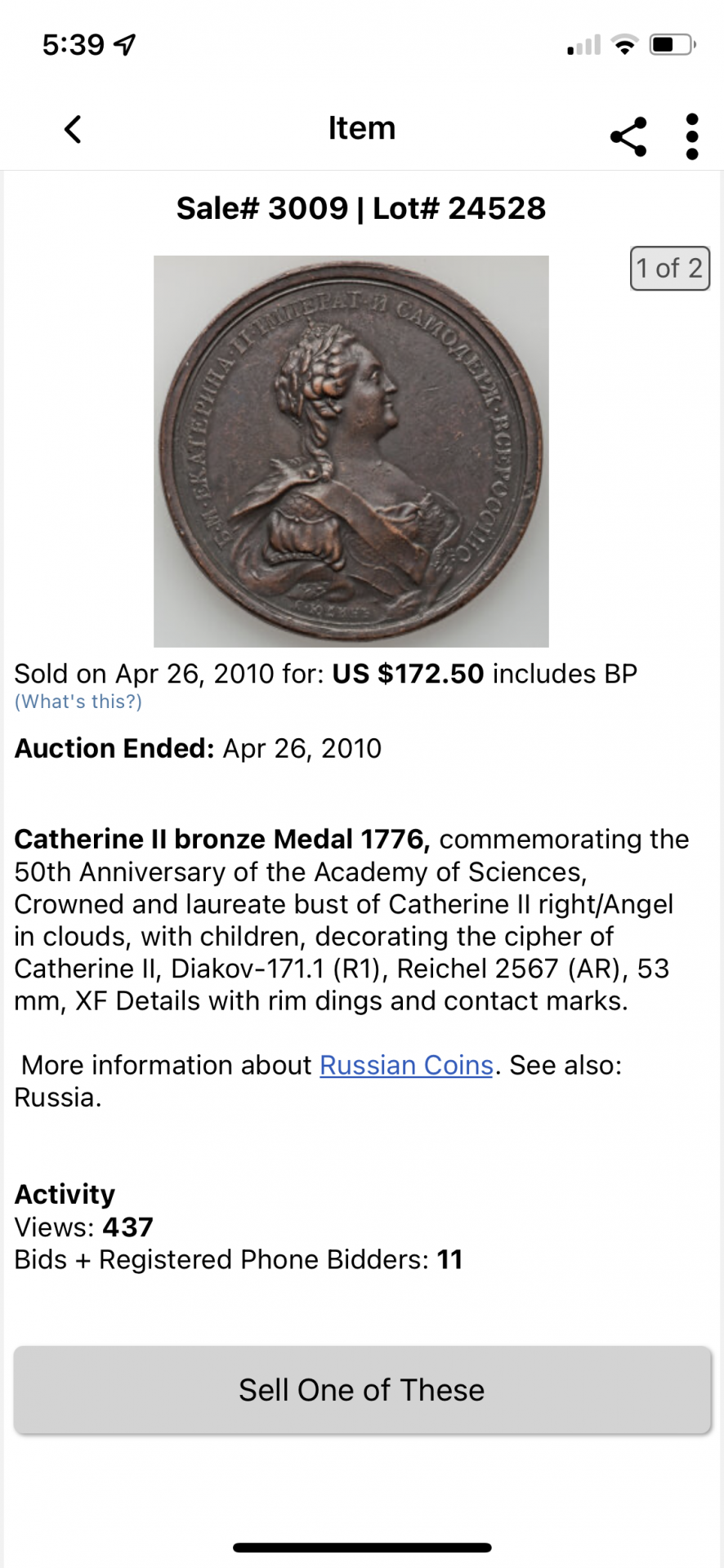Viewport: 724px width, 1568px height.
Task: Tap the 1 of 2 image counter
Action: click(x=669, y=268)
